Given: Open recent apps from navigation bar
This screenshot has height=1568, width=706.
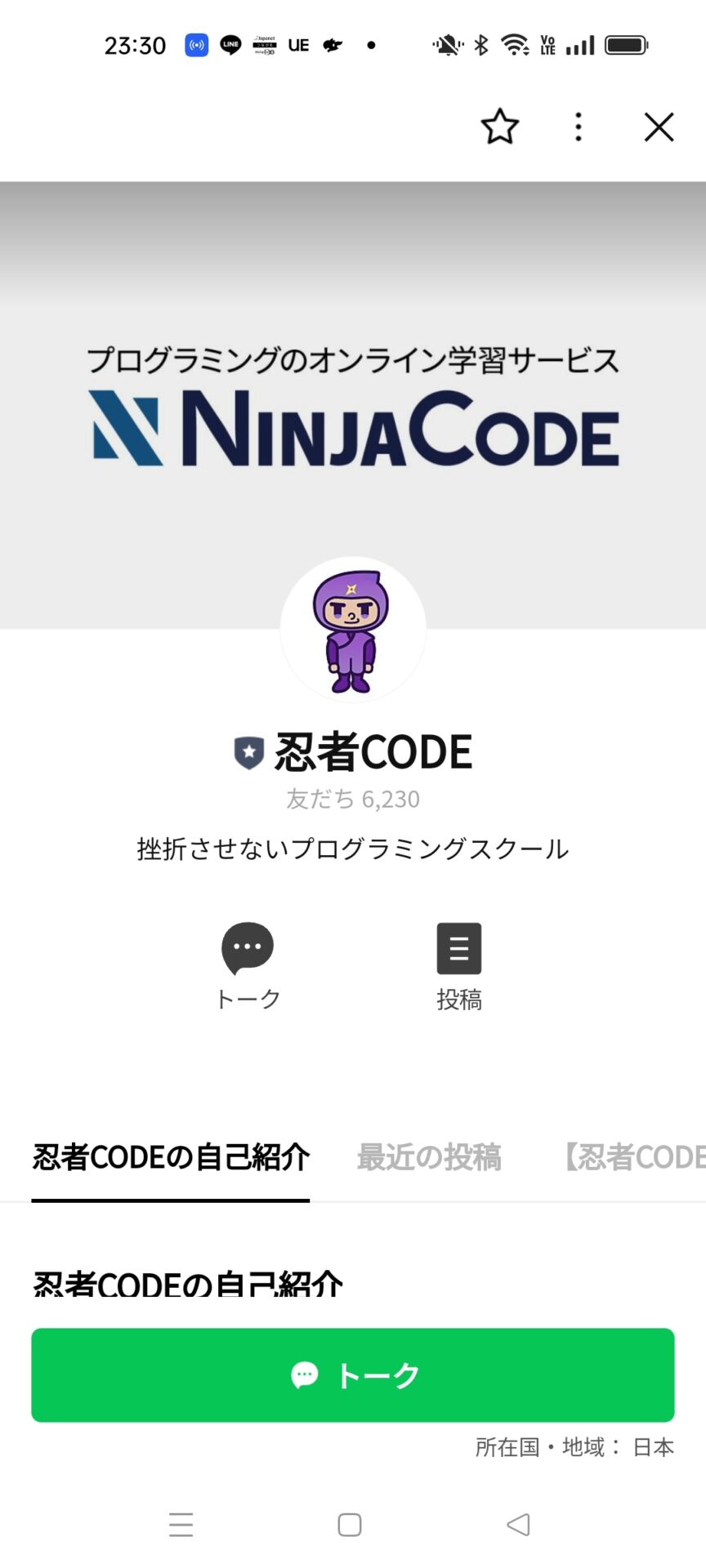Looking at the screenshot, I should click(x=181, y=1525).
